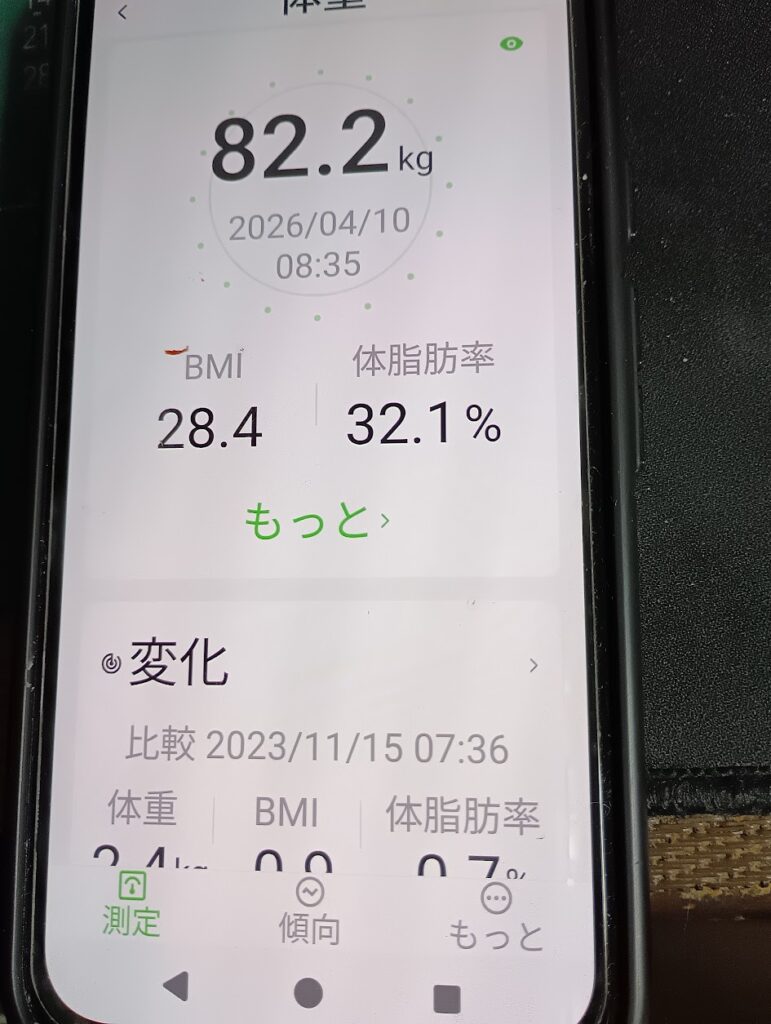Switch to the 傾向 tab
The image size is (771, 1024).
point(309,910)
